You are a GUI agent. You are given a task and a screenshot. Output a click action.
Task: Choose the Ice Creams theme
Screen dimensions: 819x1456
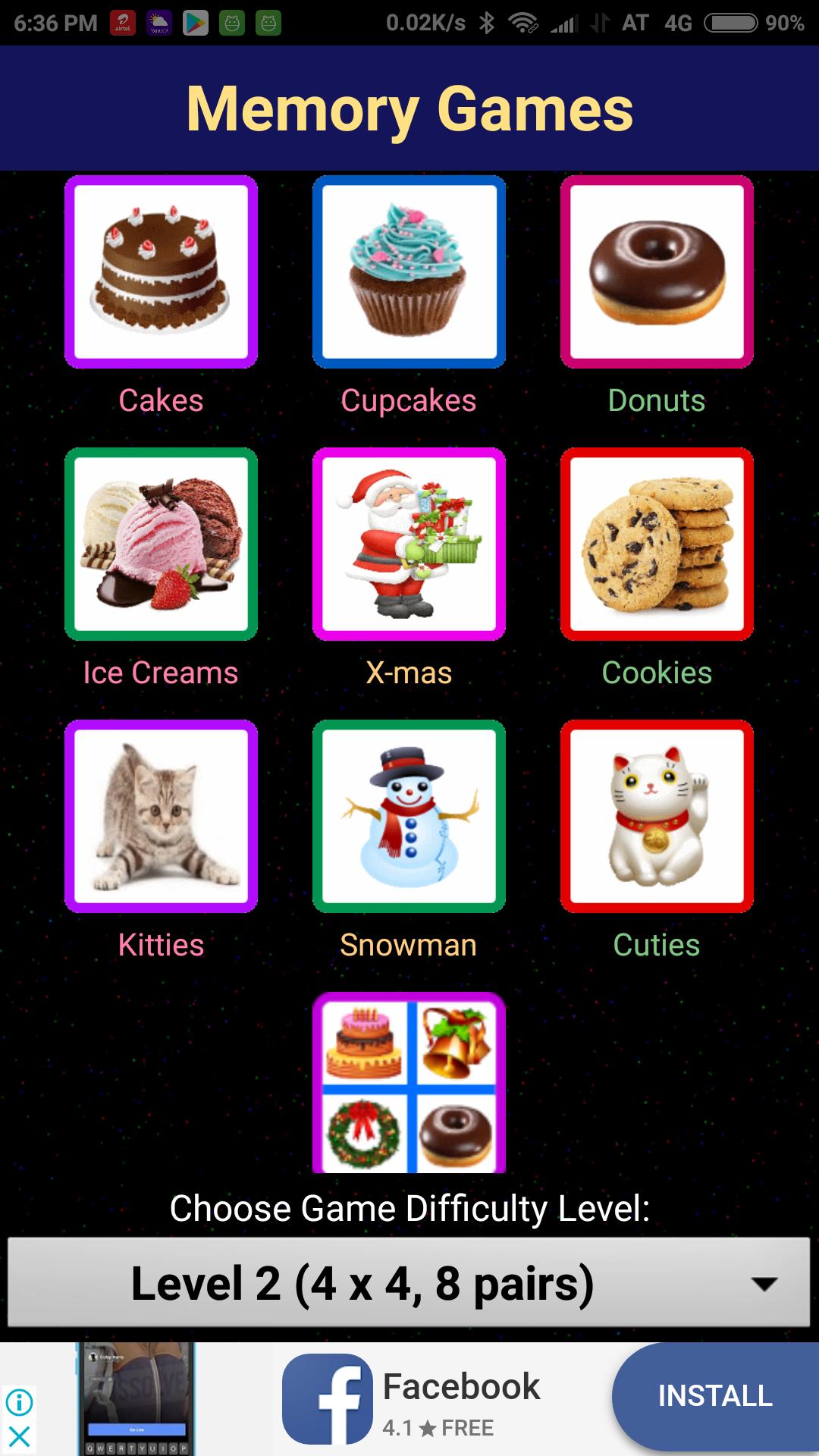(161, 544)
